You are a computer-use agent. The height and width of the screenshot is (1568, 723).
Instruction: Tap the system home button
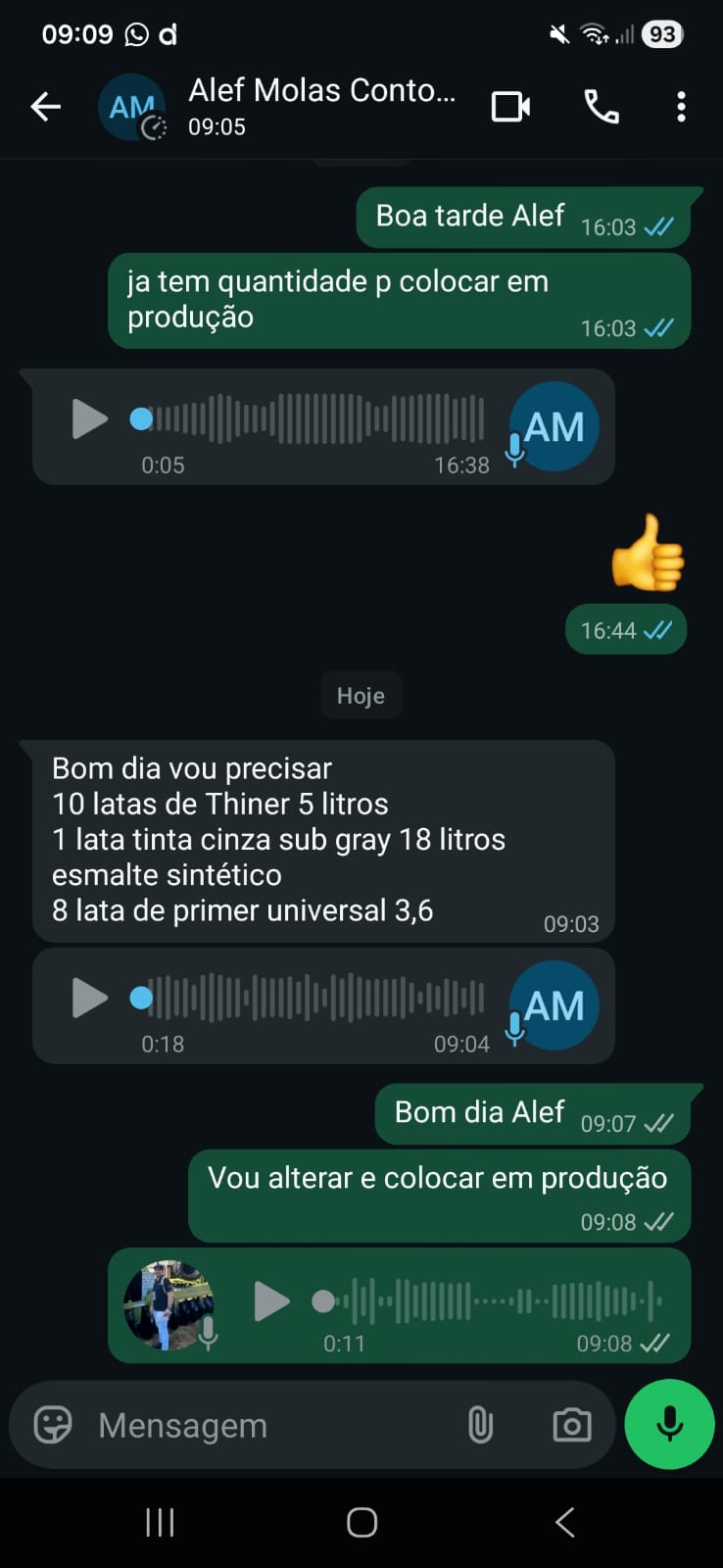[361, 1522]
